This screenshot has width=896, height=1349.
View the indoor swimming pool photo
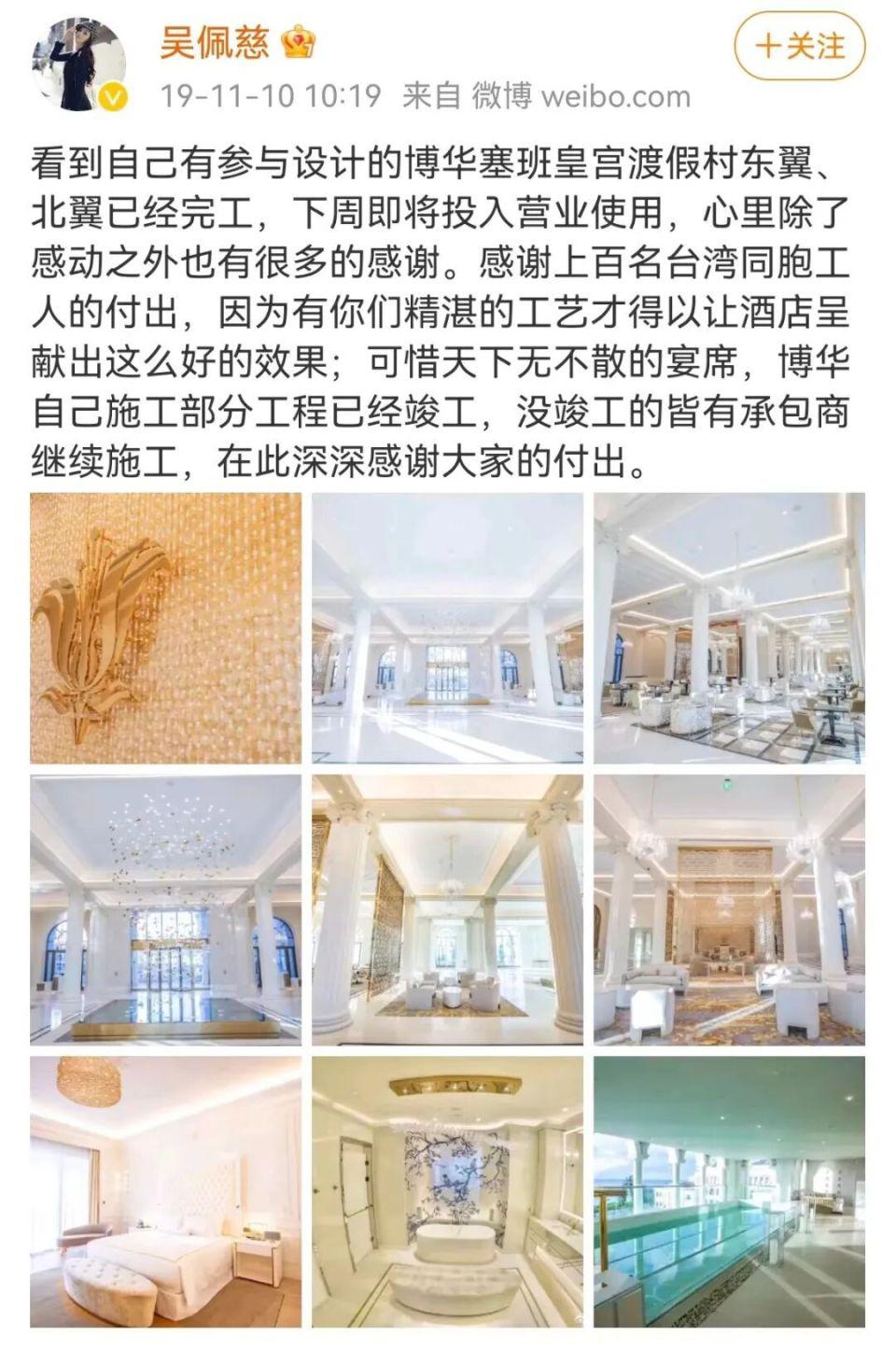(729, 1191)
